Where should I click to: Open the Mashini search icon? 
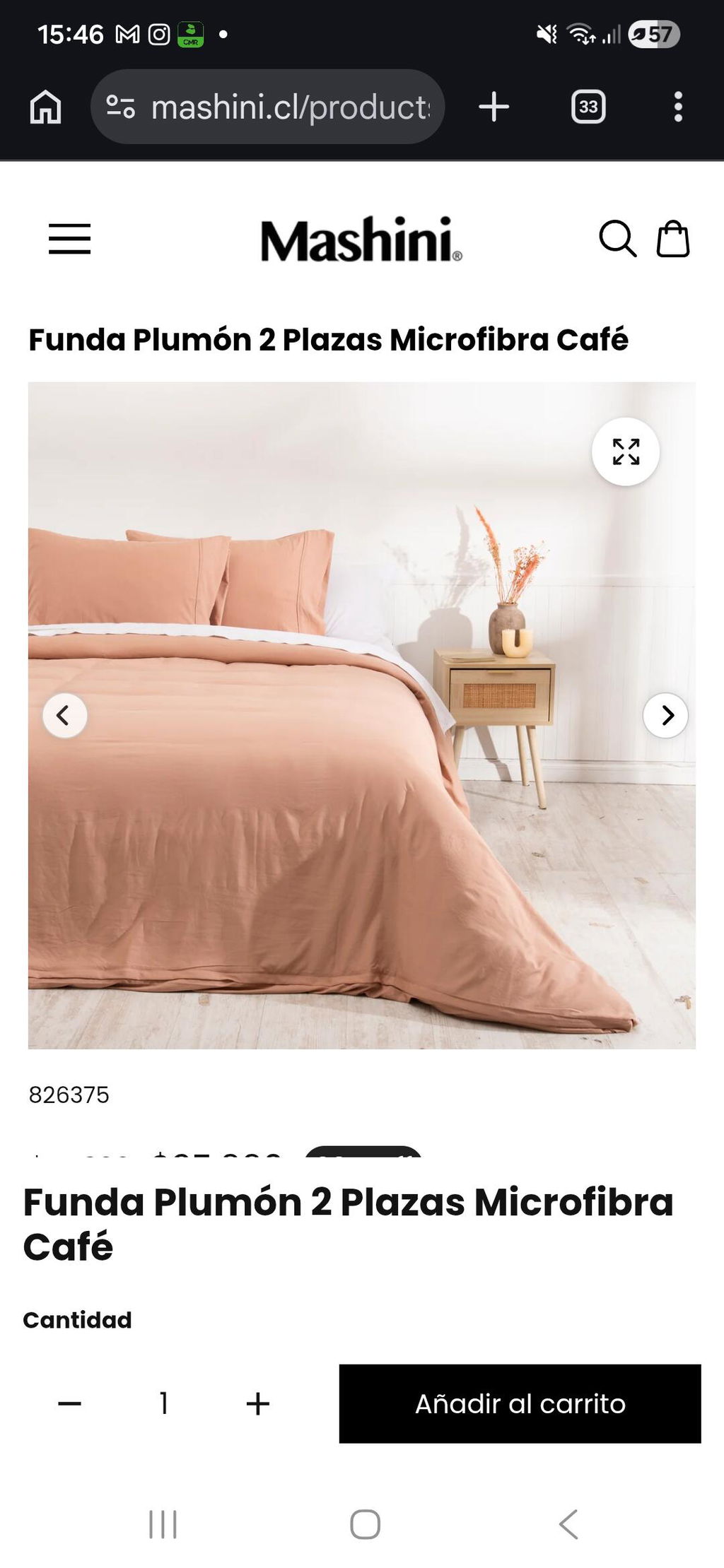[617, 239]
